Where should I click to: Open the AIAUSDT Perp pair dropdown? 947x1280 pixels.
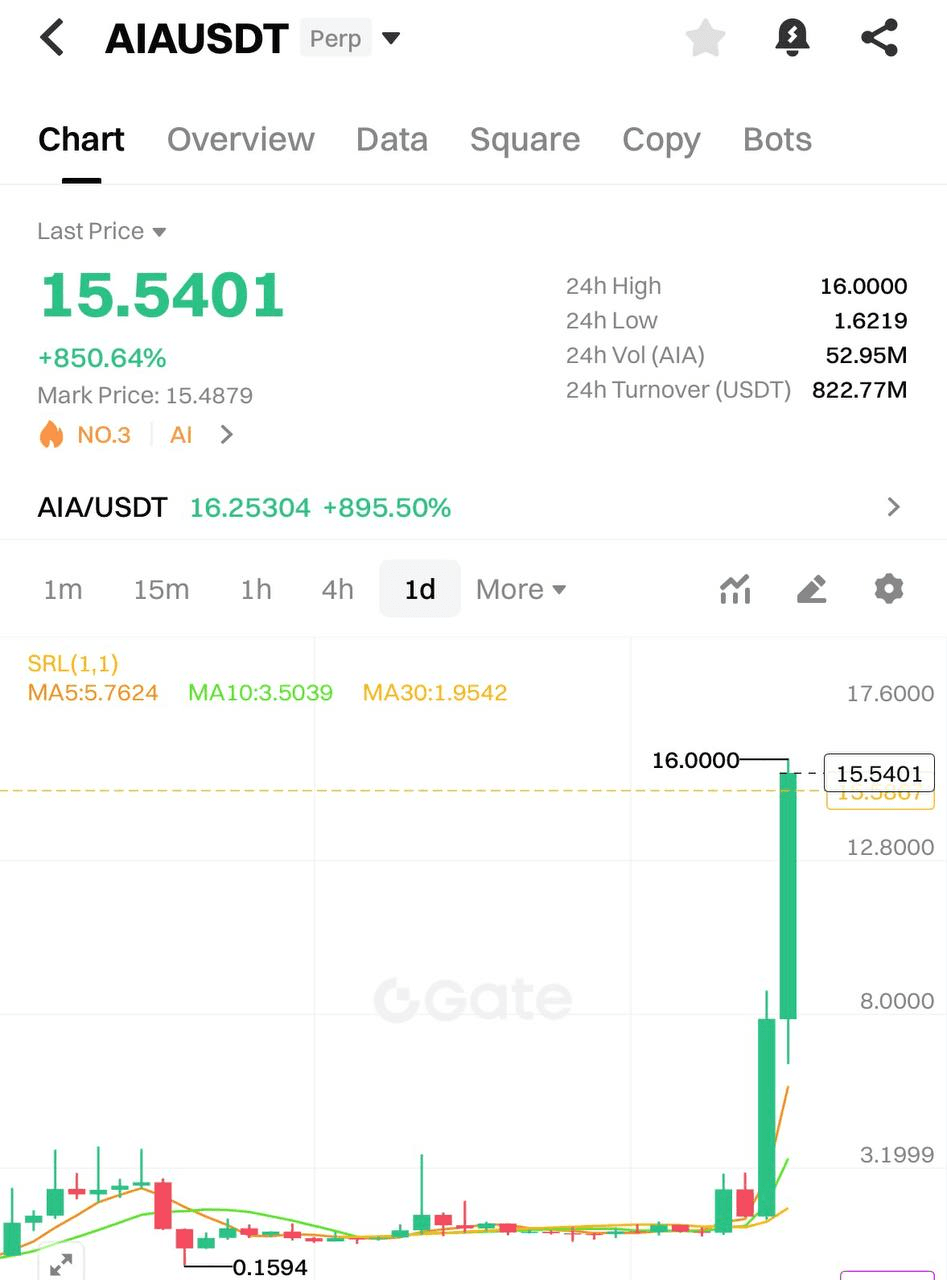(x=391, y=39)
